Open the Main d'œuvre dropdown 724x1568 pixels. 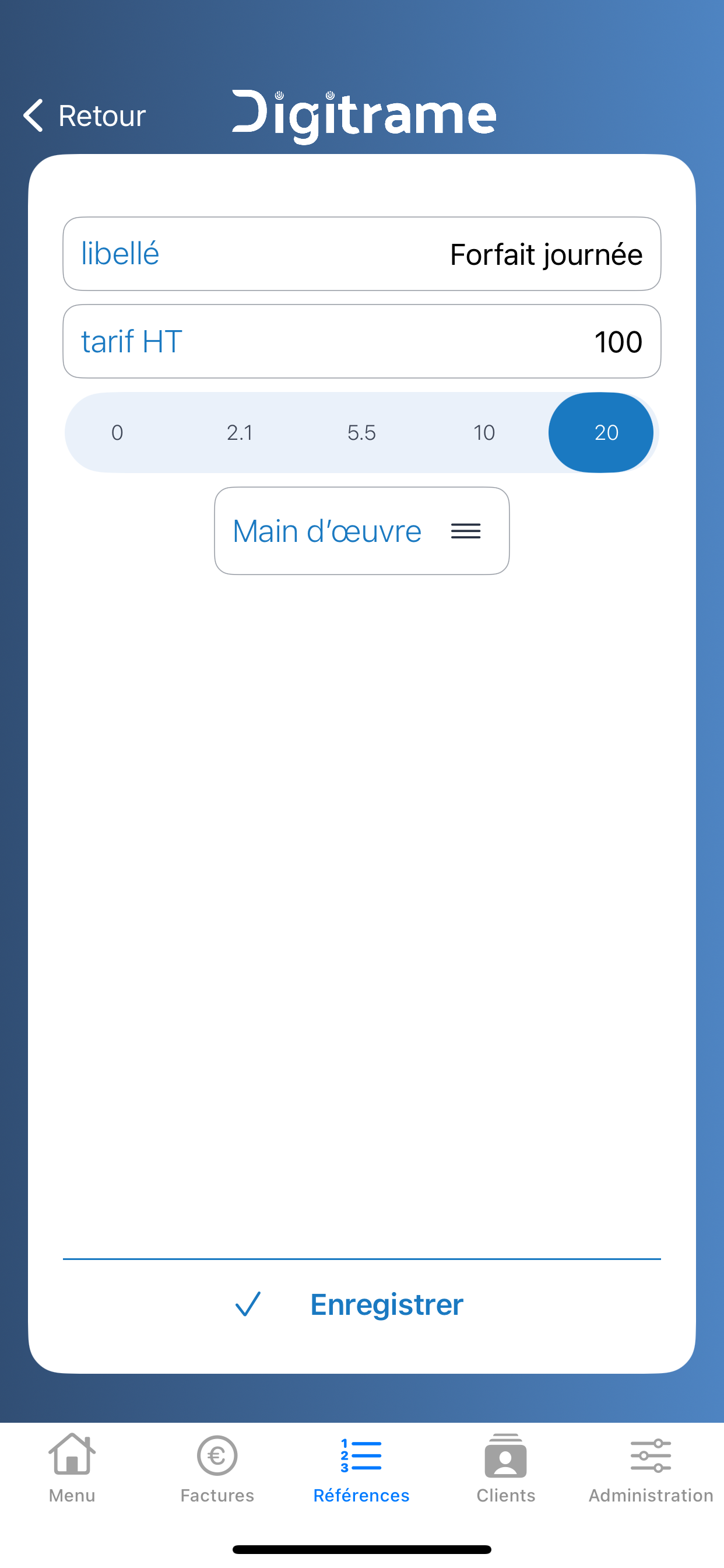pos(362,531)
